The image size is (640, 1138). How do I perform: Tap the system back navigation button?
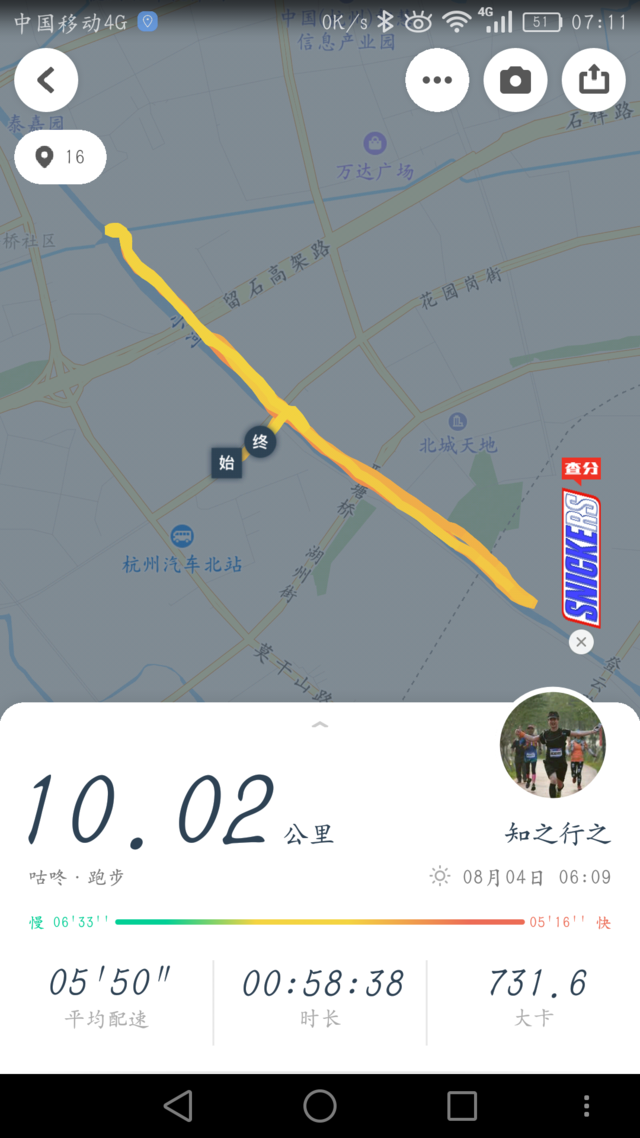pyautogui.click(x=178, y=1105)
